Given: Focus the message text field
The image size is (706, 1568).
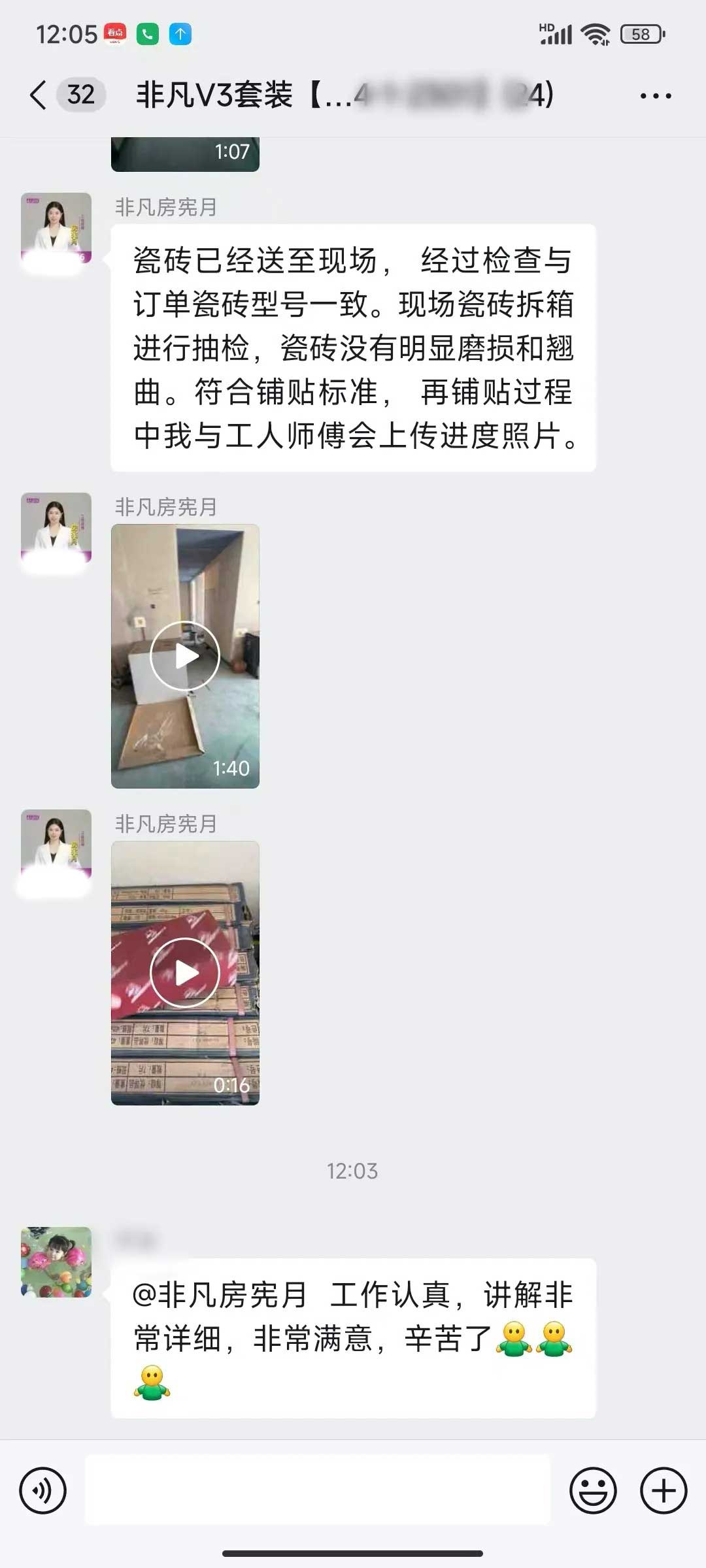Looking at the screenshot, I should pyautogui.click(x=318, y=1490).
